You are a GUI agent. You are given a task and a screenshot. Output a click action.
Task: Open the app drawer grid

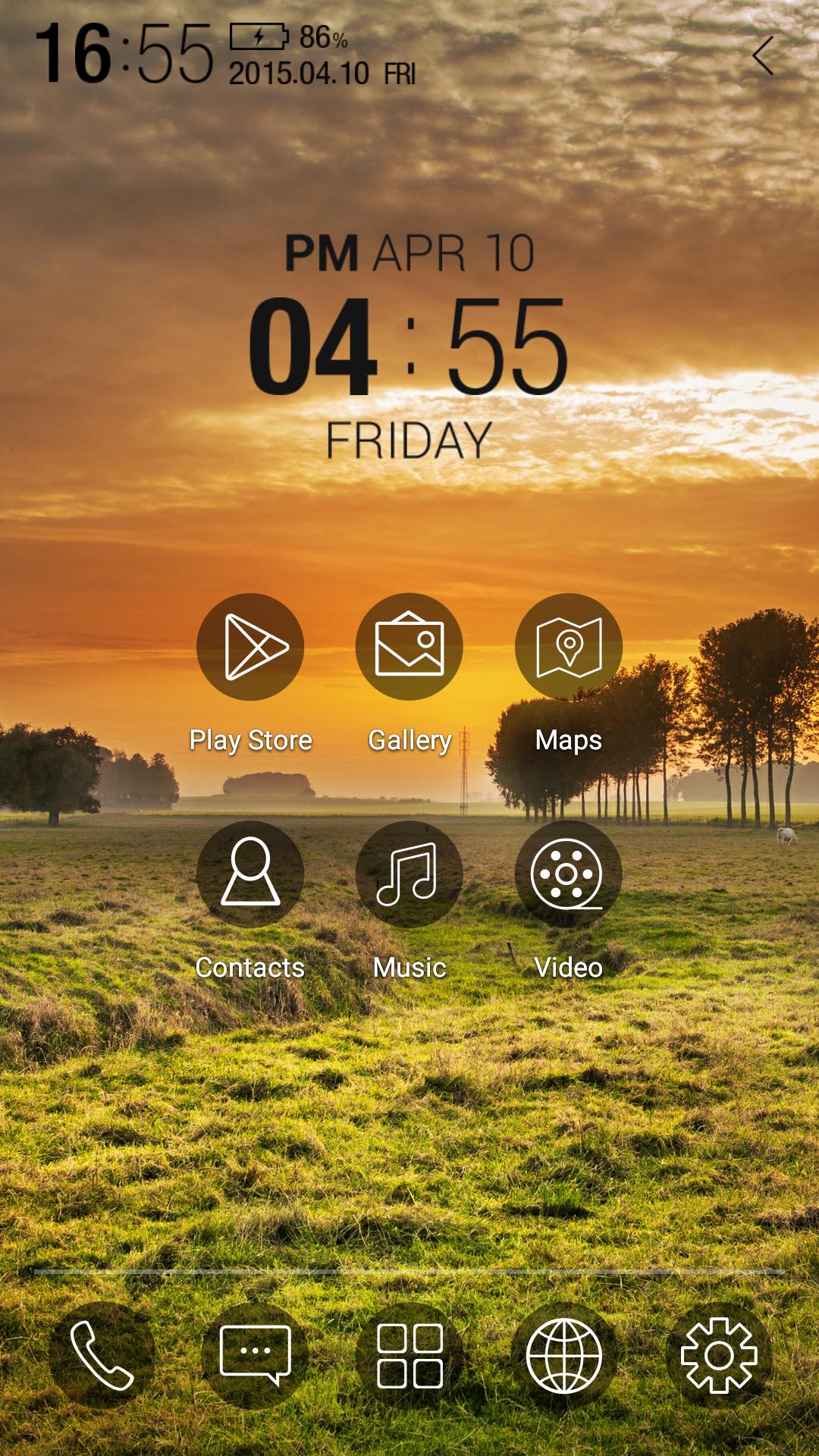tap(409, 1355)
